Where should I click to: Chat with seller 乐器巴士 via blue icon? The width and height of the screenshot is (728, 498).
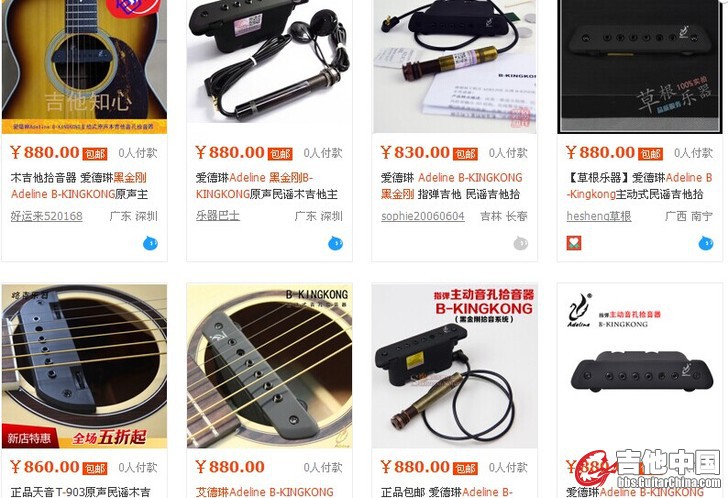coord(336,243)
